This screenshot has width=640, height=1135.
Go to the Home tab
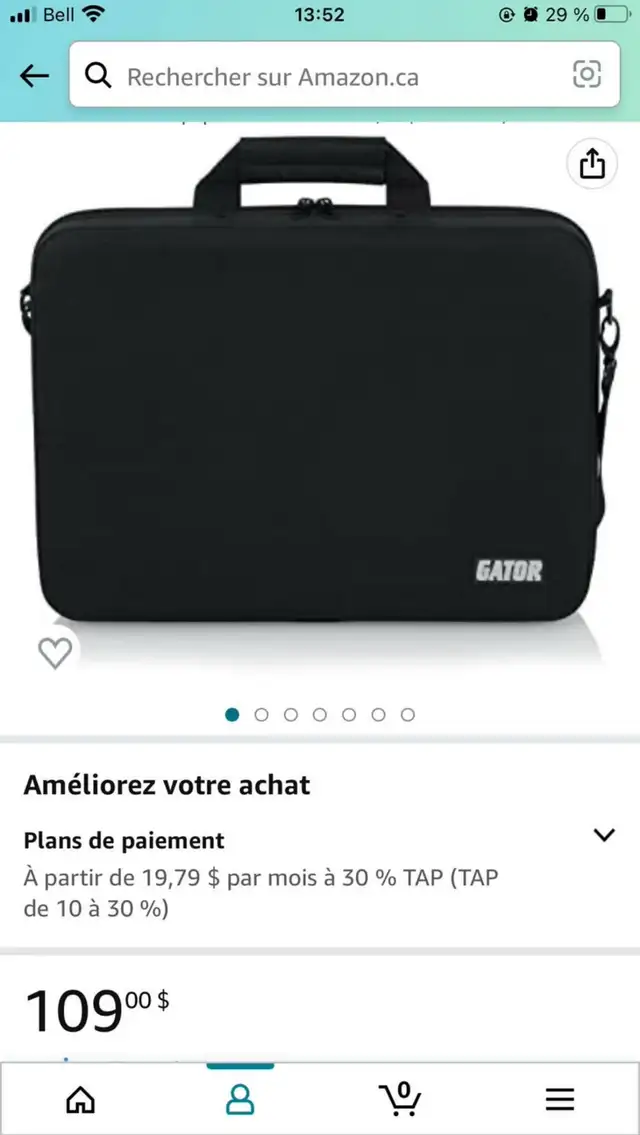pos(80,1100)
